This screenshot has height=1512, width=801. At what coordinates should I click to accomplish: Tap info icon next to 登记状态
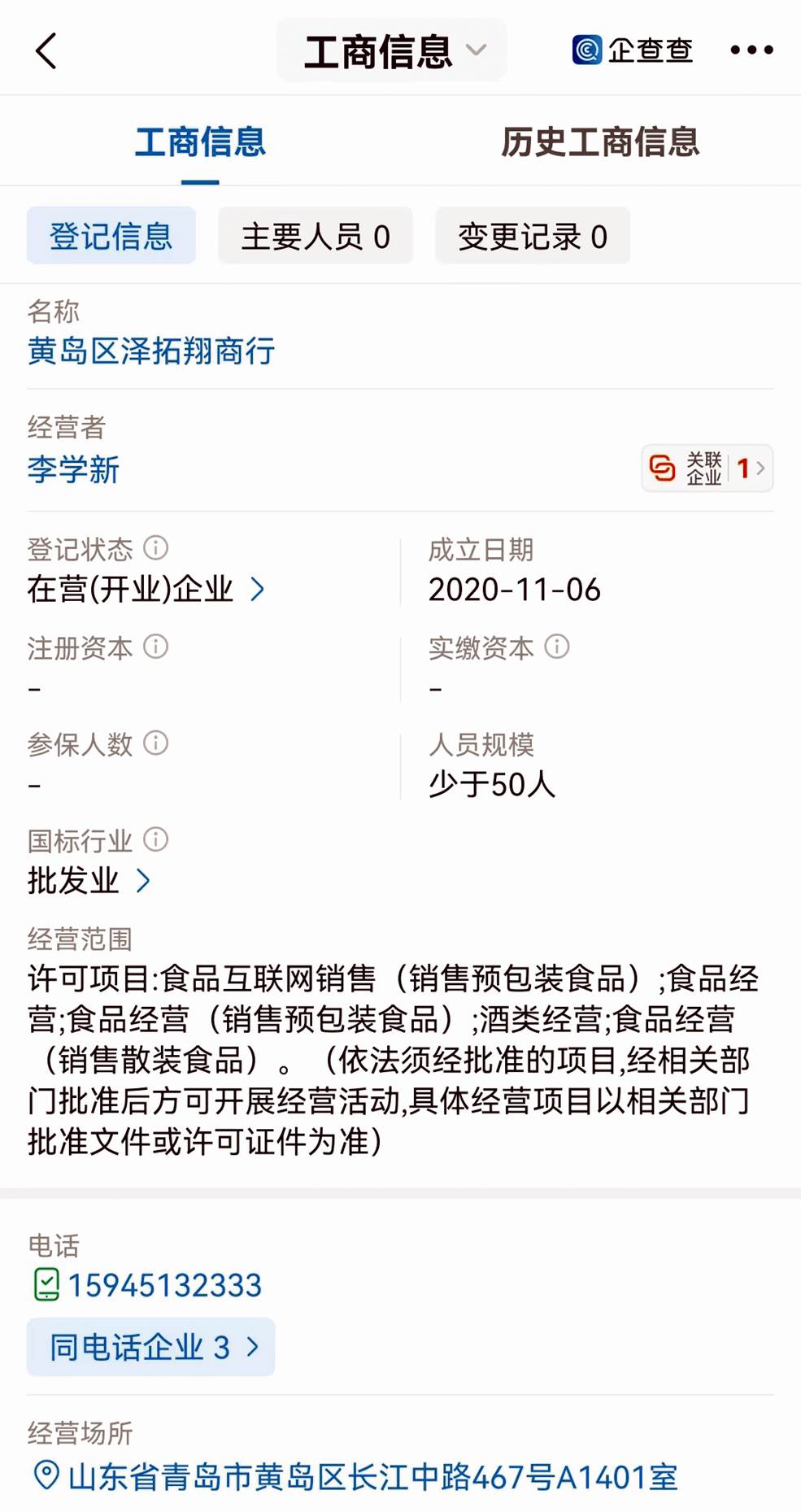(x=156, y=547)
